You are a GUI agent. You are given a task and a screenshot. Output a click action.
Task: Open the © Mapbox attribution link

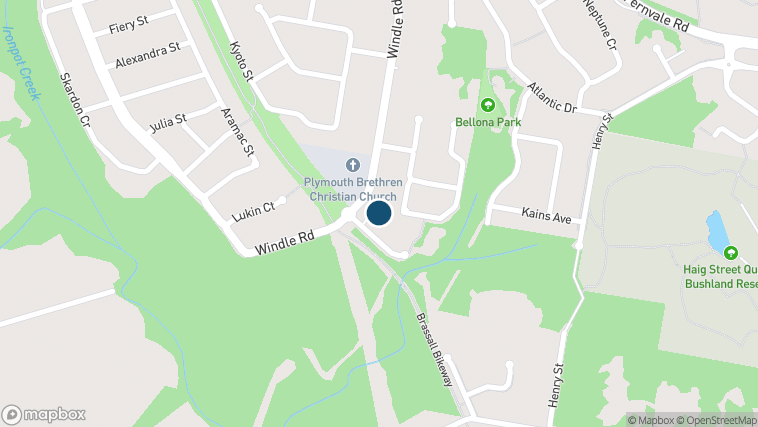pos(651,420)
